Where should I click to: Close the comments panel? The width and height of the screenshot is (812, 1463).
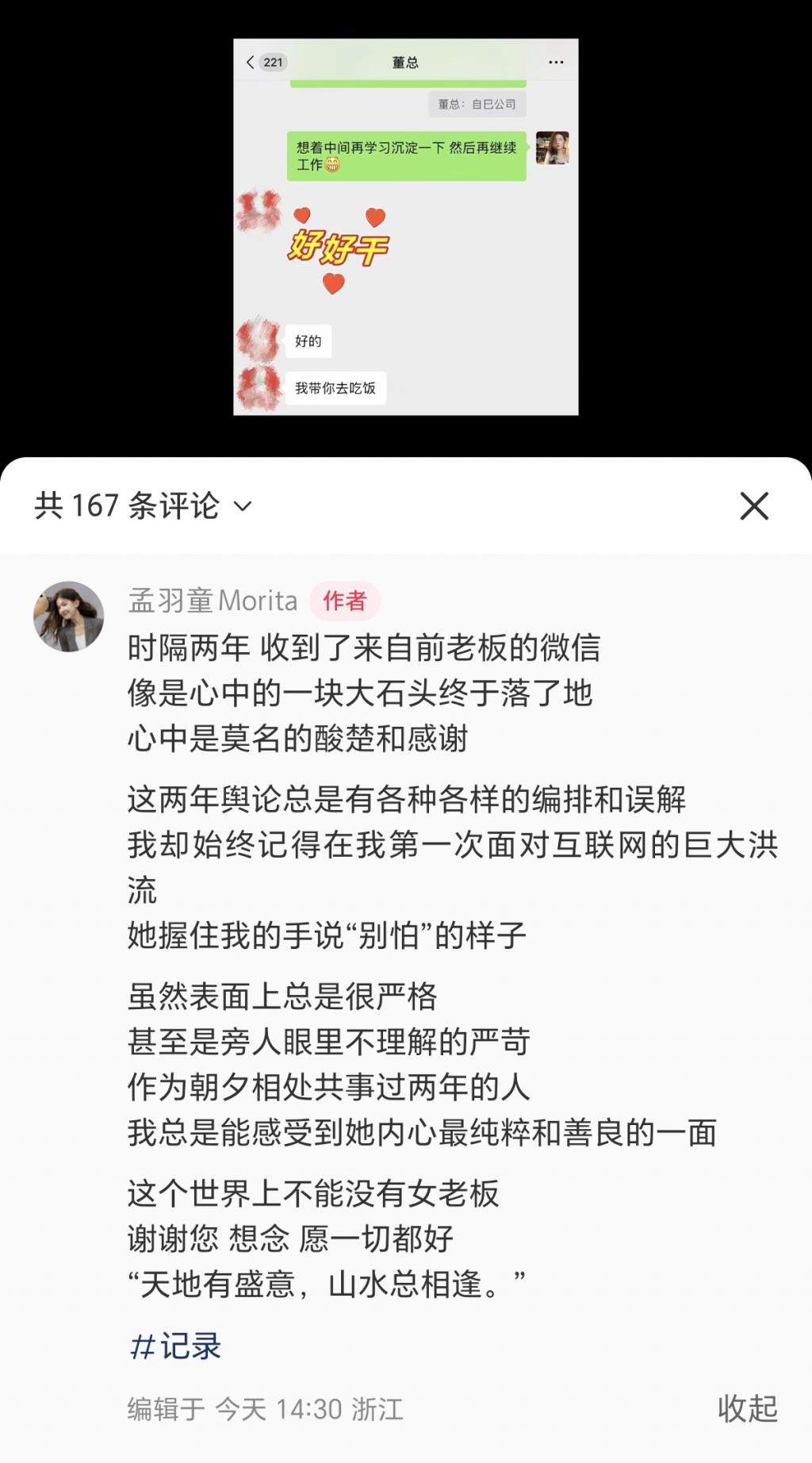click(x=754, y=506)
